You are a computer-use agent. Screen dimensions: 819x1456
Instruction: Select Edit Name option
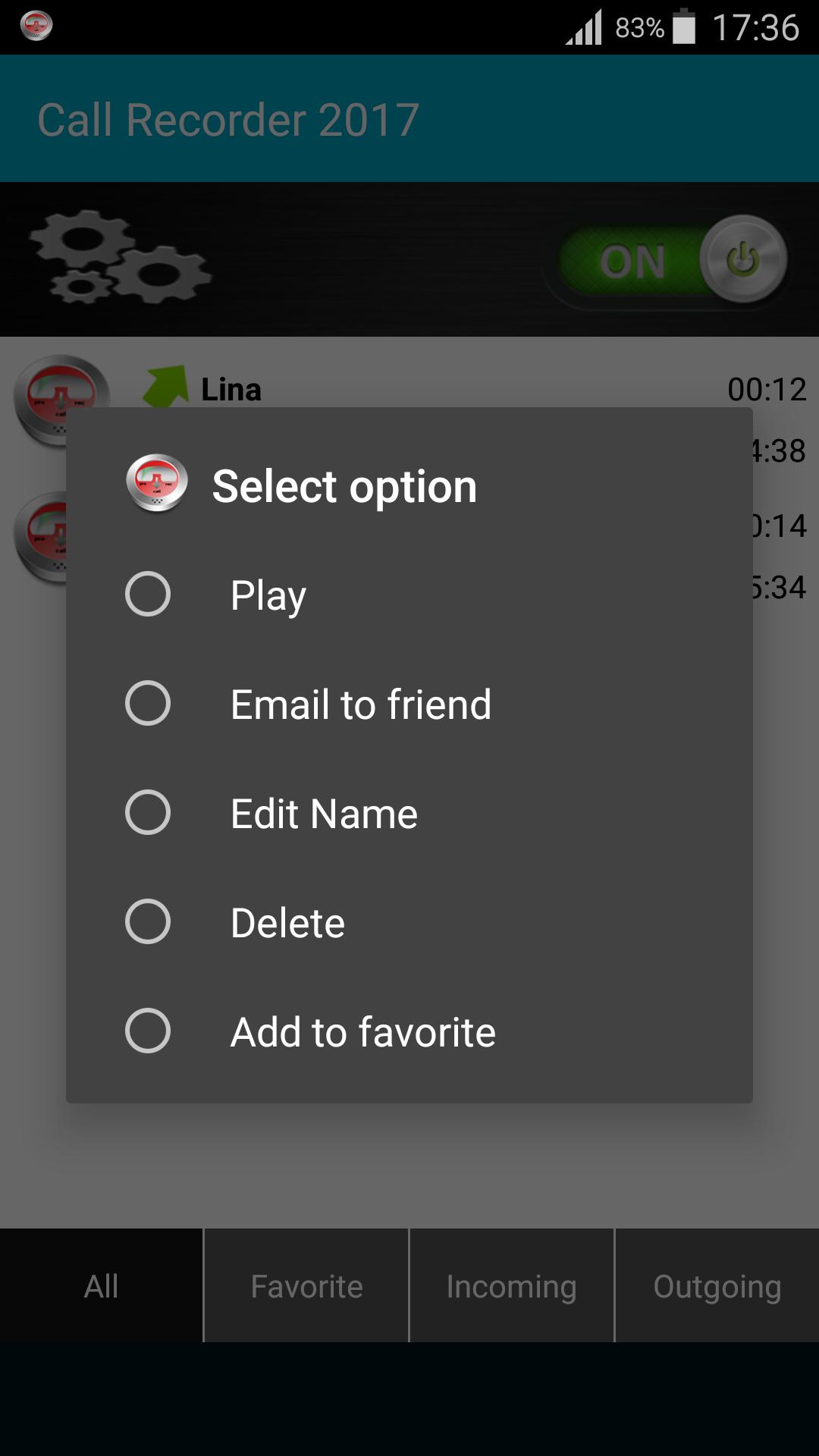(324, 813)
